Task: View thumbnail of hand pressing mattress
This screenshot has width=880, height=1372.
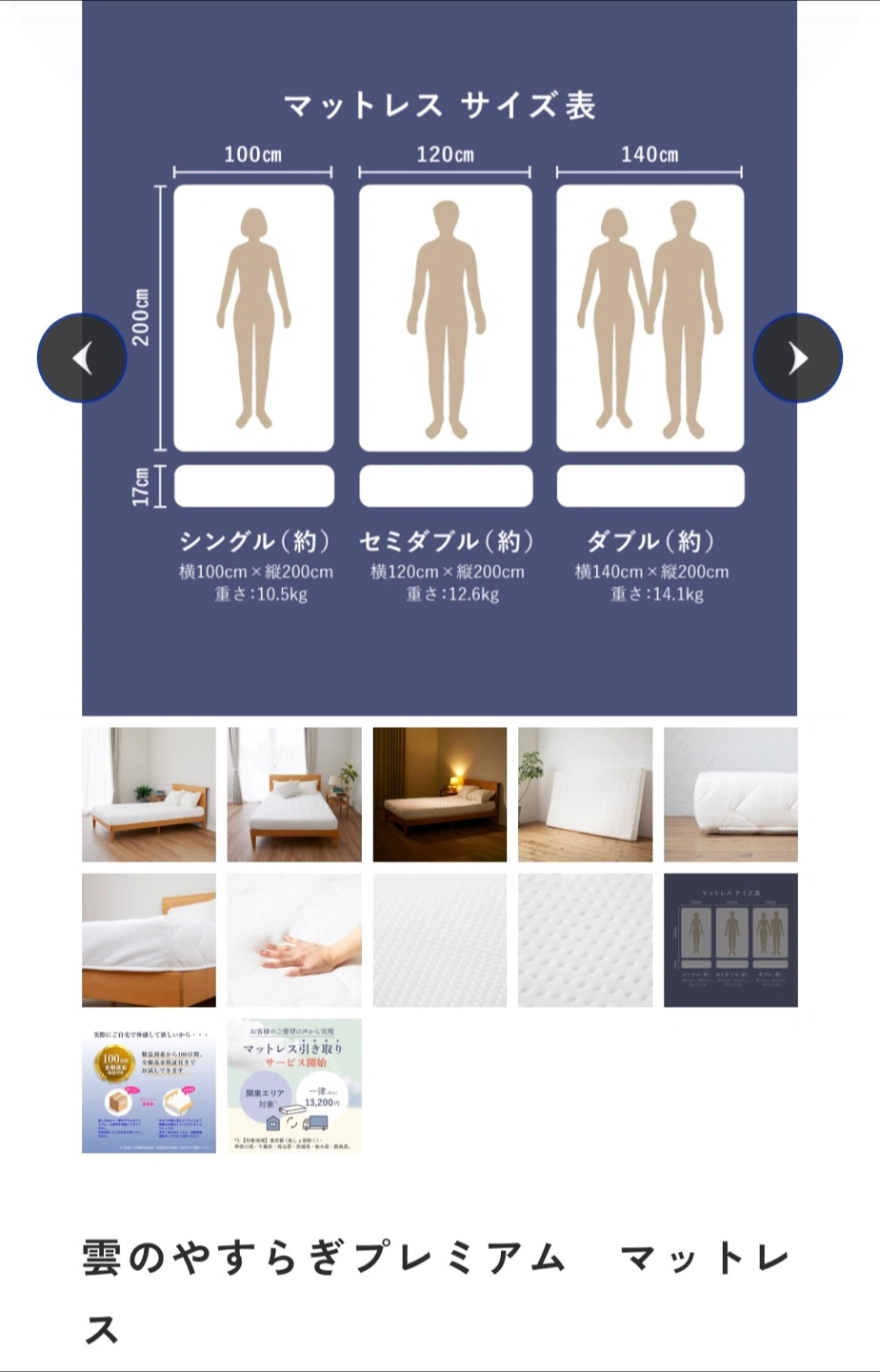Action: click(294, 940)
